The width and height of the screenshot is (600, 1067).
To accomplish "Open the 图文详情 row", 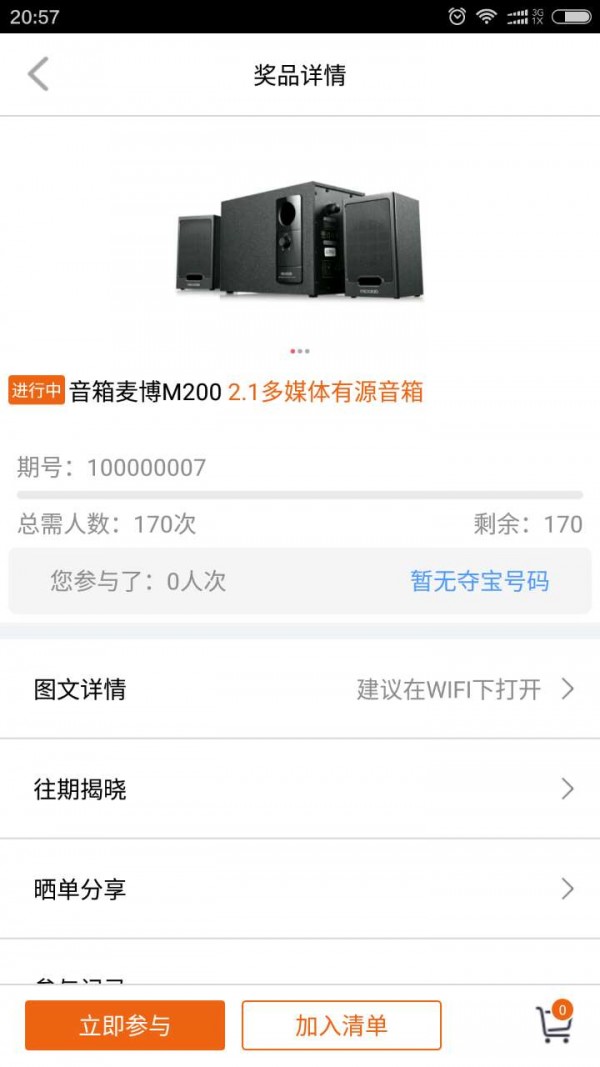I will (300, 689).
